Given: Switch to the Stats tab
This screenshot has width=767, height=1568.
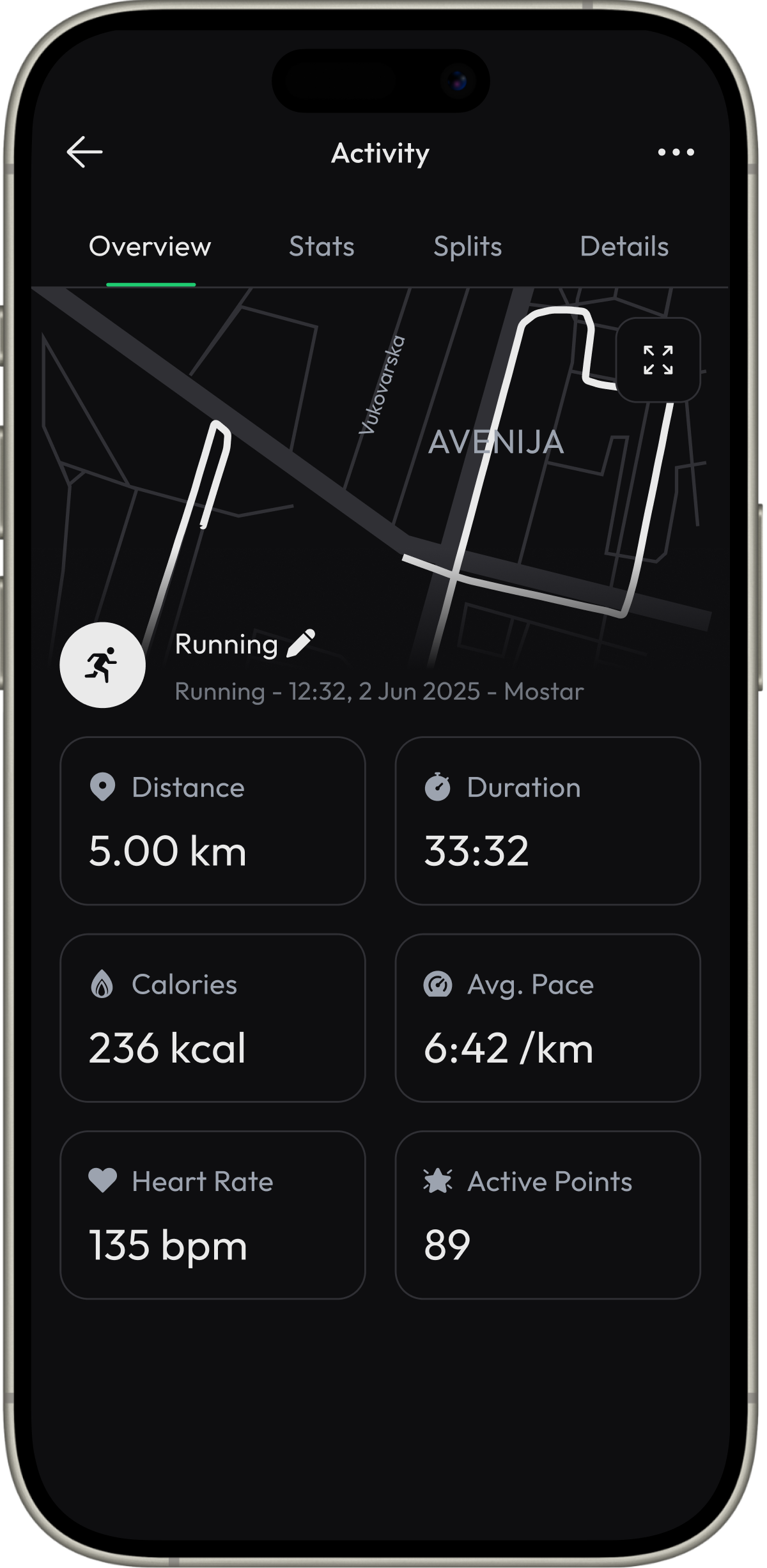Looking at the screenshot, I should click(322, 247).
